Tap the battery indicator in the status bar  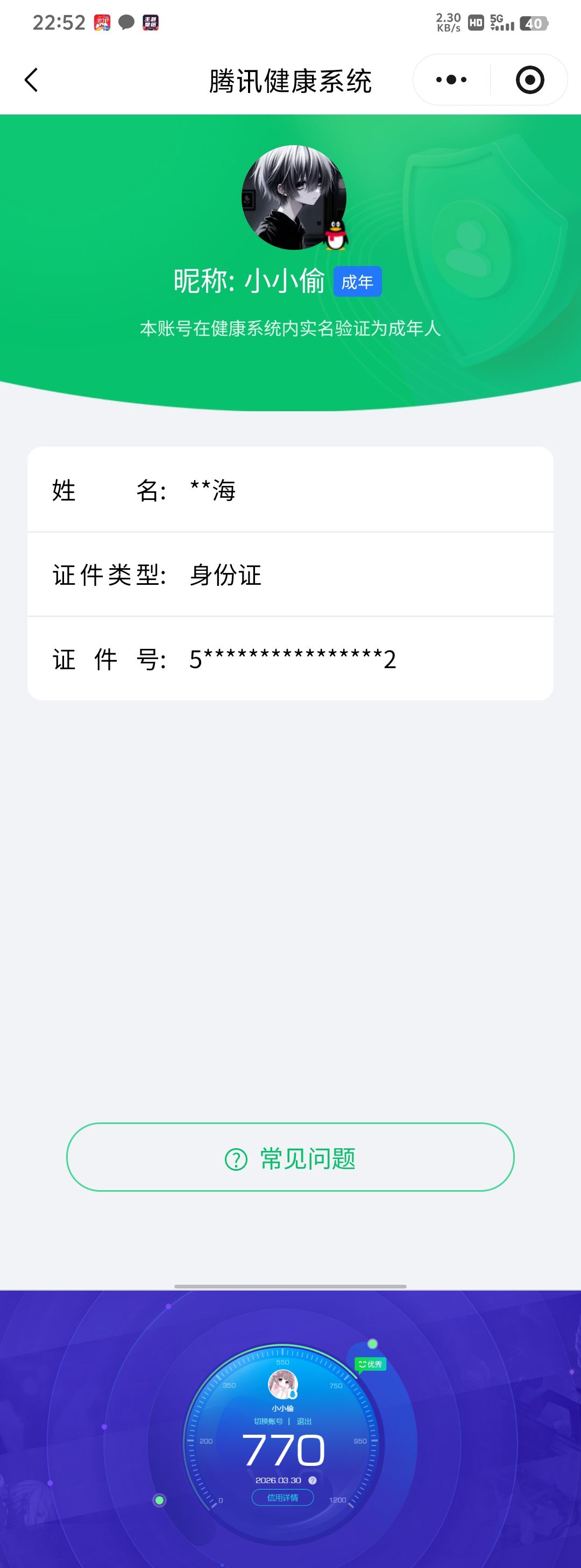coord(535,23)
